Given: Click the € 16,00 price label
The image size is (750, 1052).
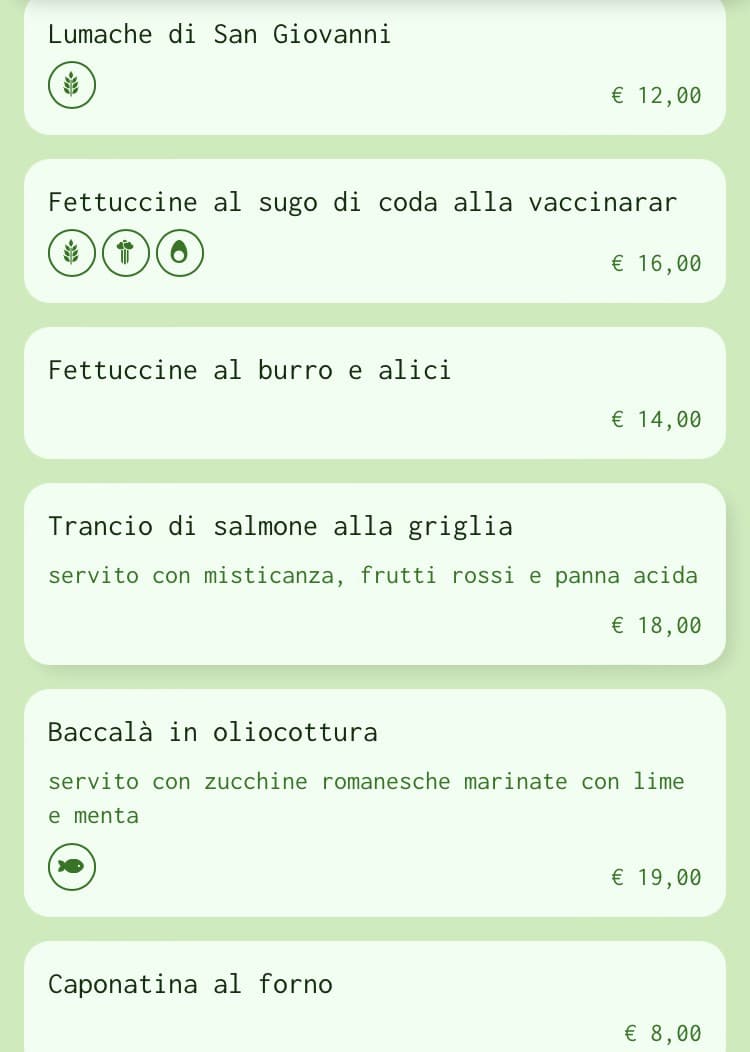Looking at the screenshot, I should (656, 263).
